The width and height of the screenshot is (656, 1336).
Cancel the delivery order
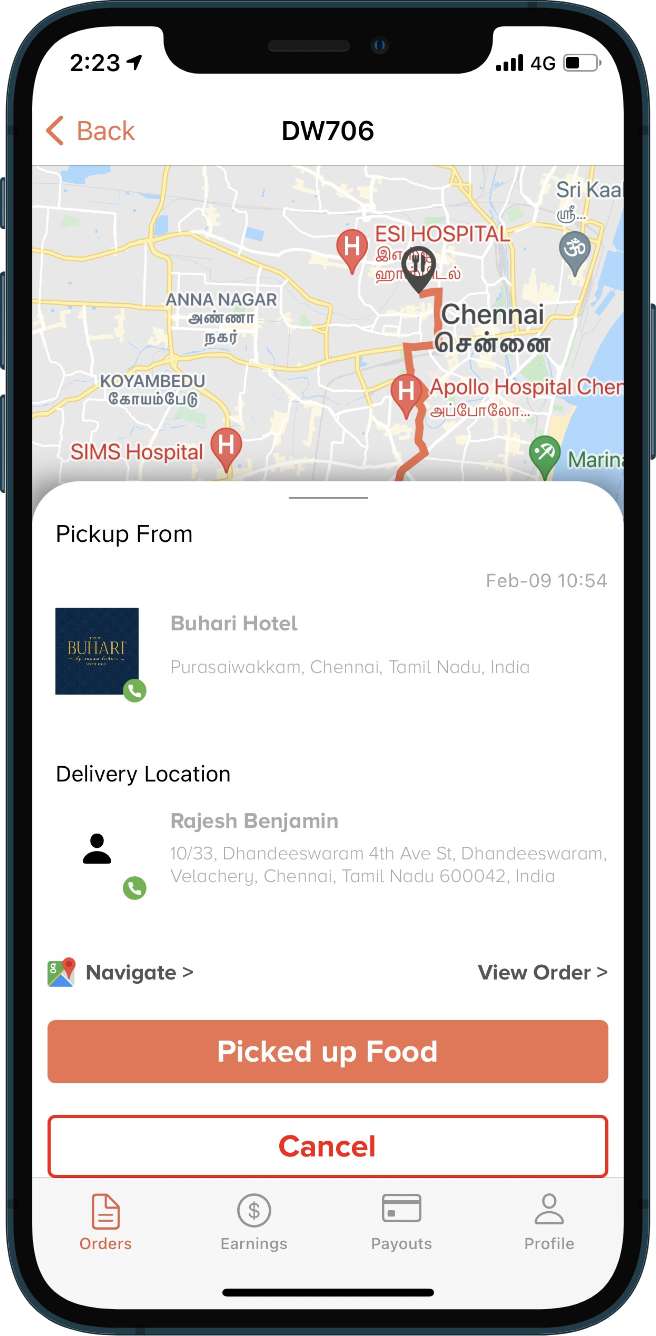328,1146
